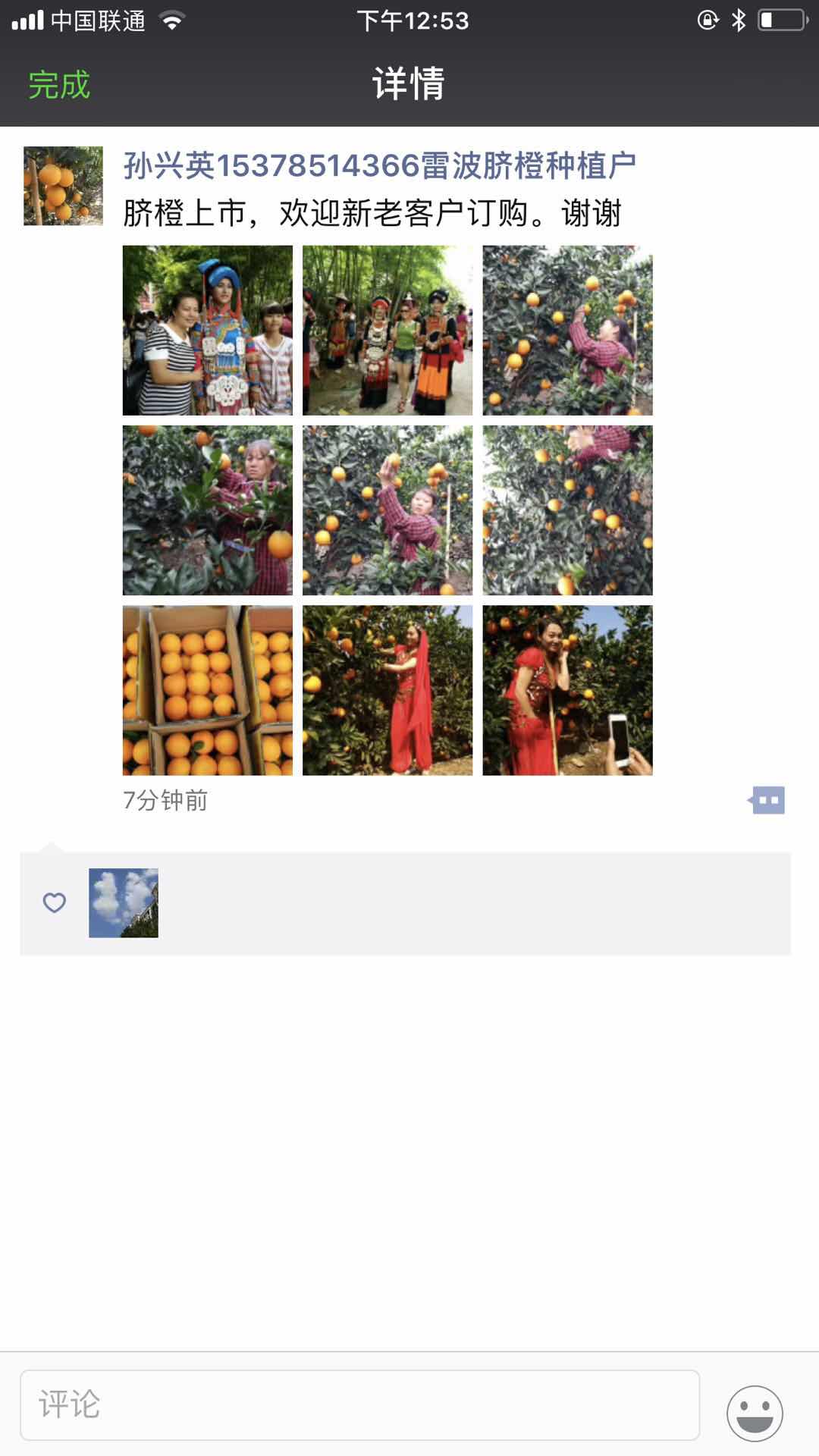Open the cloud-sky avatar of the liker
819x1456 pixels.
124,902
